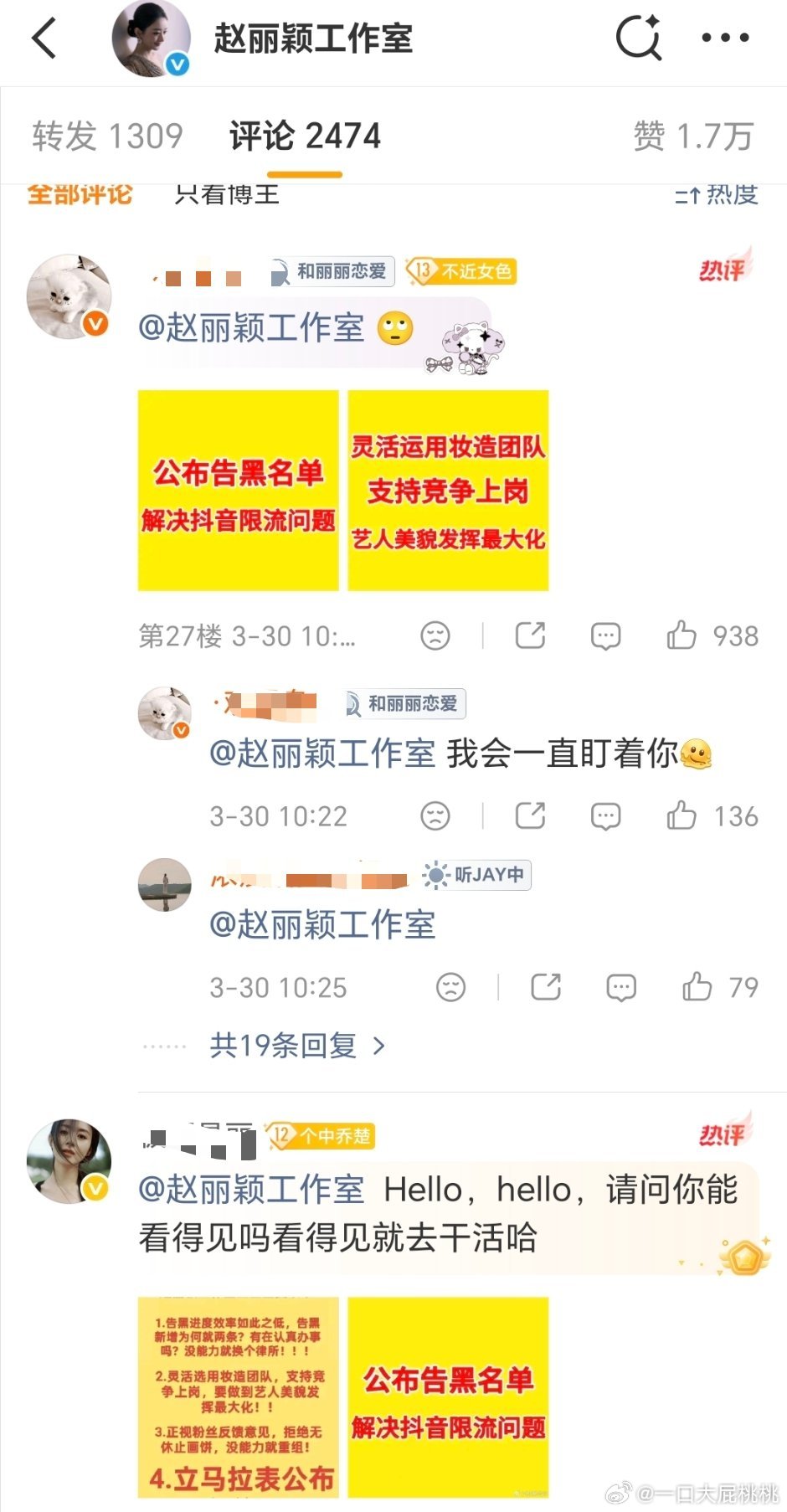Screen dimensions: 787x1512
Task: Open the more options (…) menu
Action: 725,37
